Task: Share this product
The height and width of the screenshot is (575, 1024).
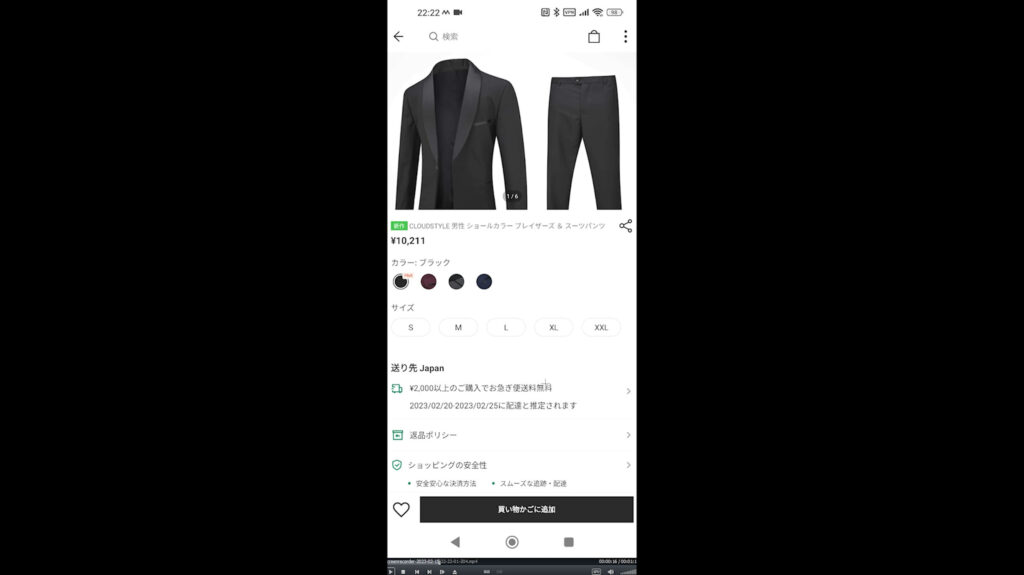Action: (625, 226)
